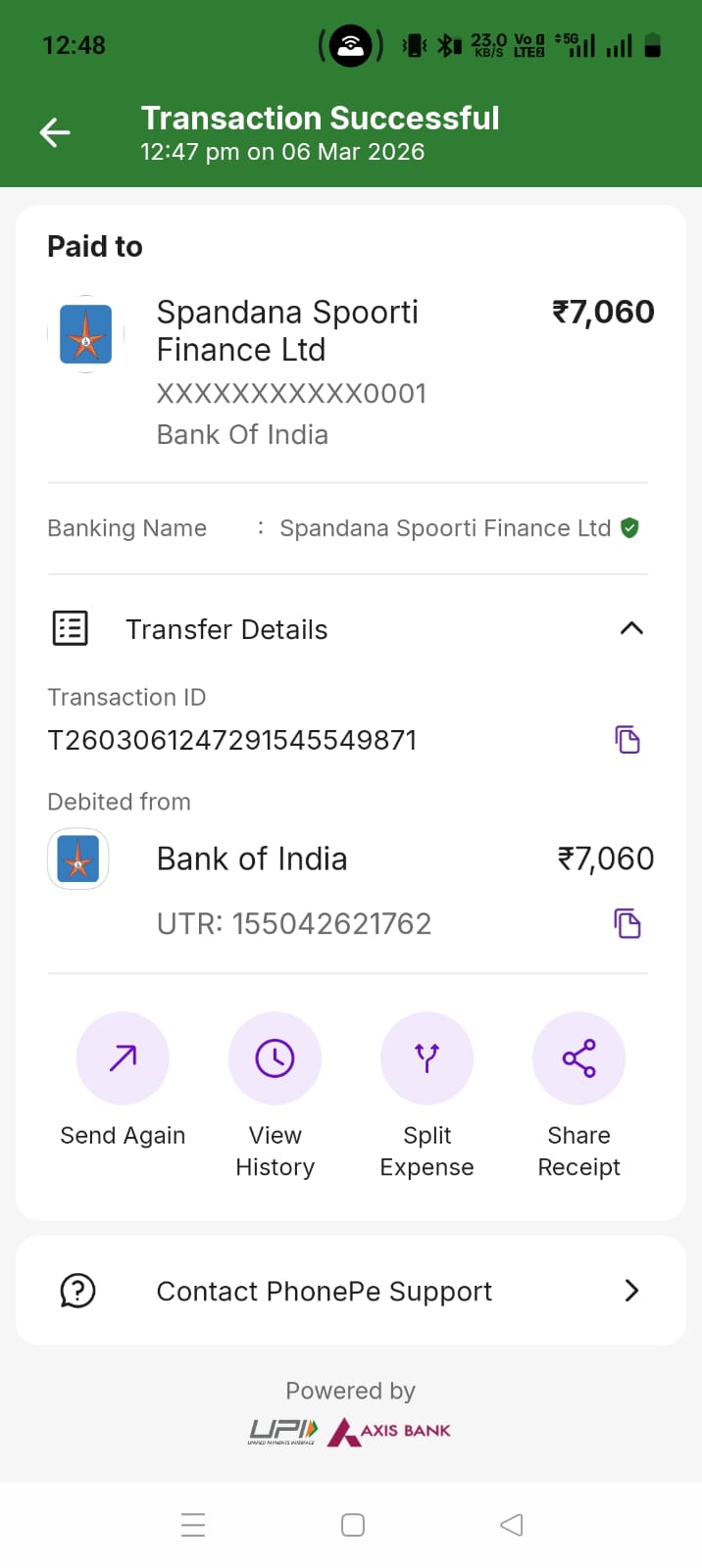Open Contact PhonePe Support
The image size is (702, 1568).
[x=351, y=1291]
